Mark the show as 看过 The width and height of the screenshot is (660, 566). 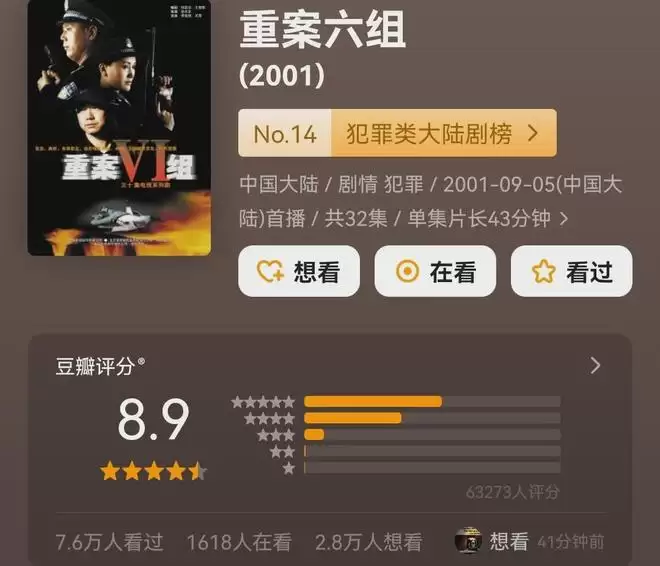coord(571,271)
